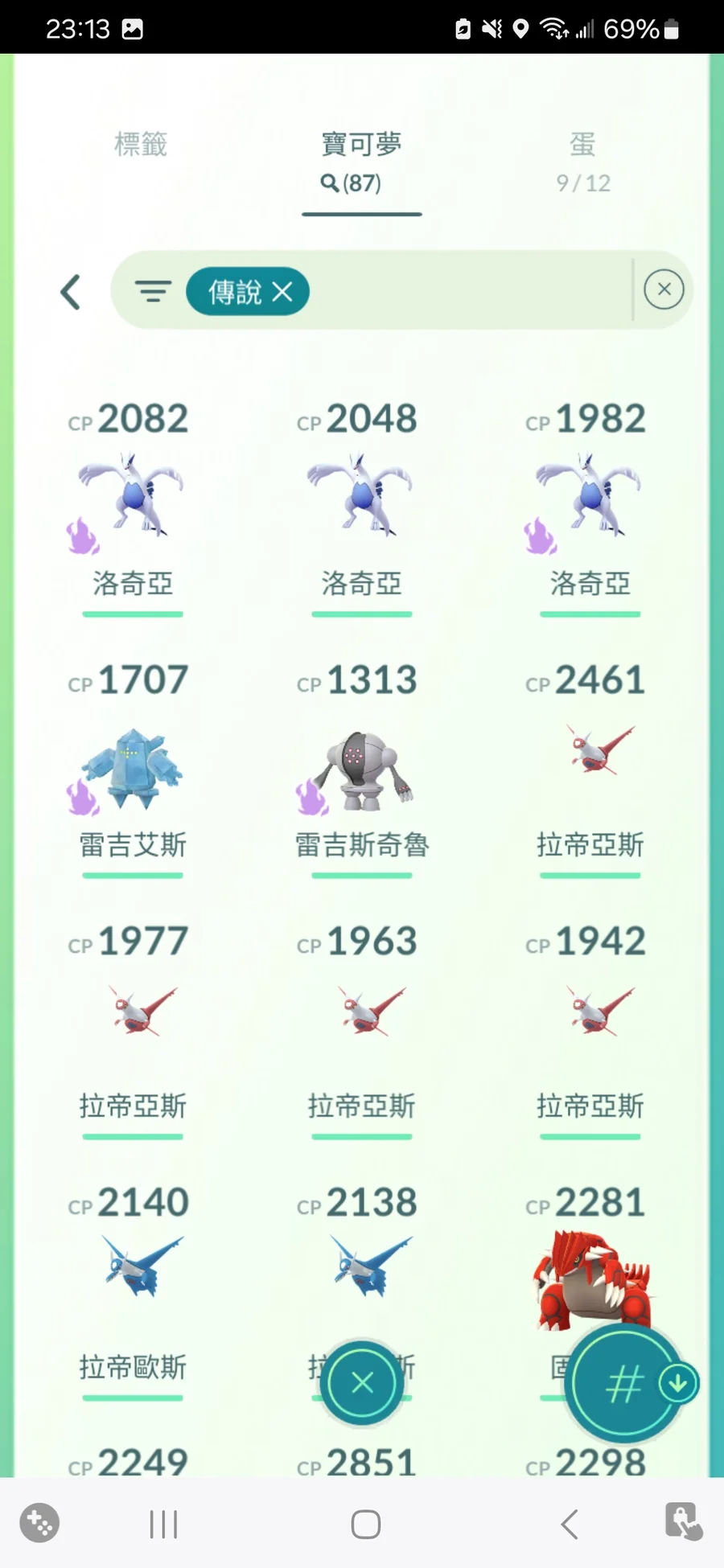The width and height of the screenshot is (724, 1568).
Task: Open 雷吉艾斯 with CP 1707
Action: (132, 768)
